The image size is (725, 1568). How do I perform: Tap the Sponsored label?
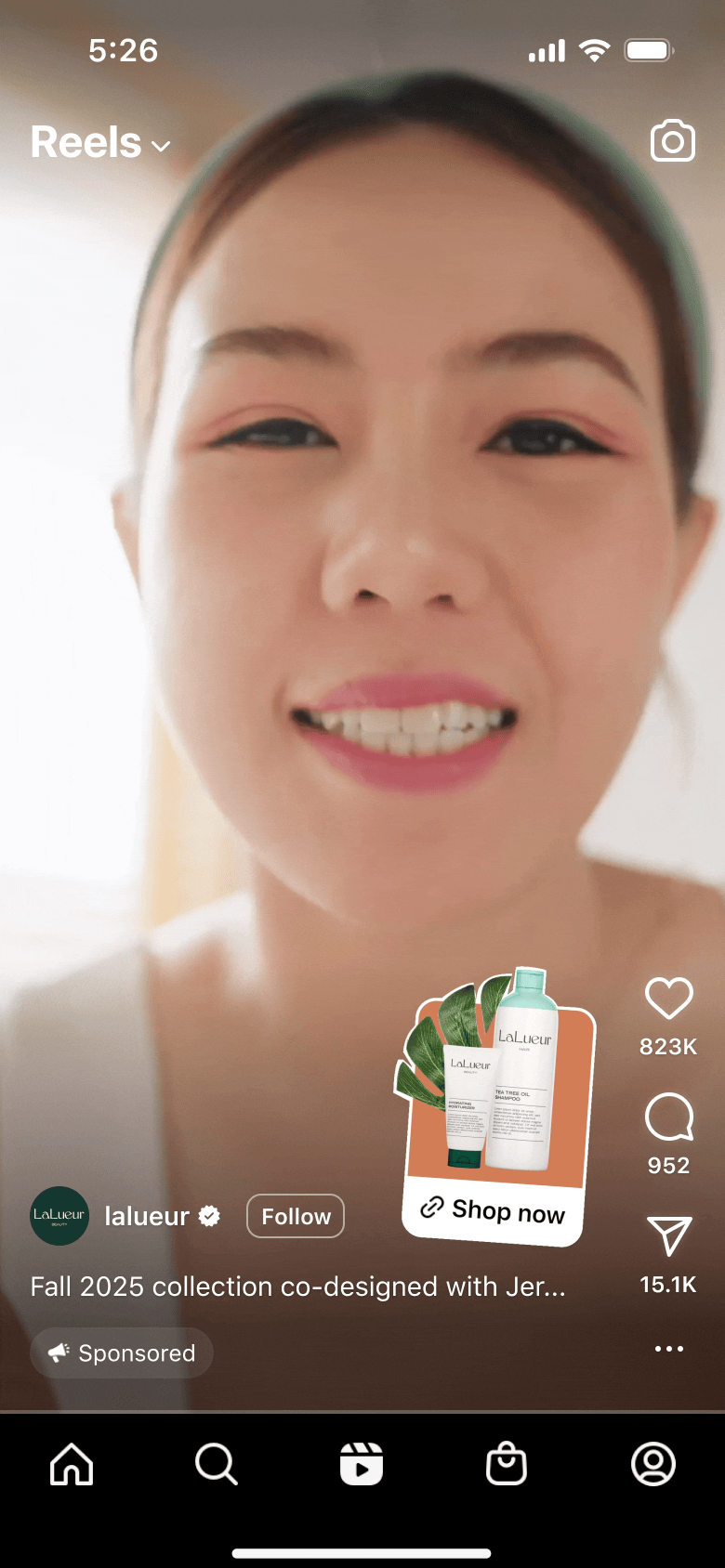point(122,1353)
